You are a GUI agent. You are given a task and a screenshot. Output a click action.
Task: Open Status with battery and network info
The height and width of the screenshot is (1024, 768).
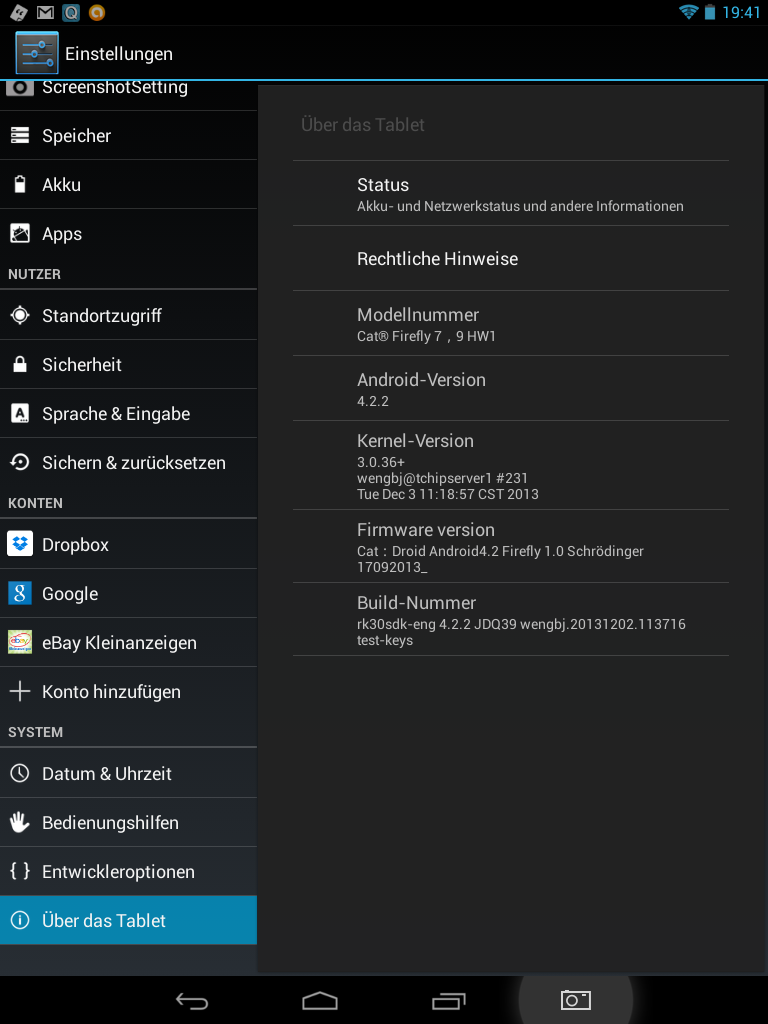pos(510,194)
